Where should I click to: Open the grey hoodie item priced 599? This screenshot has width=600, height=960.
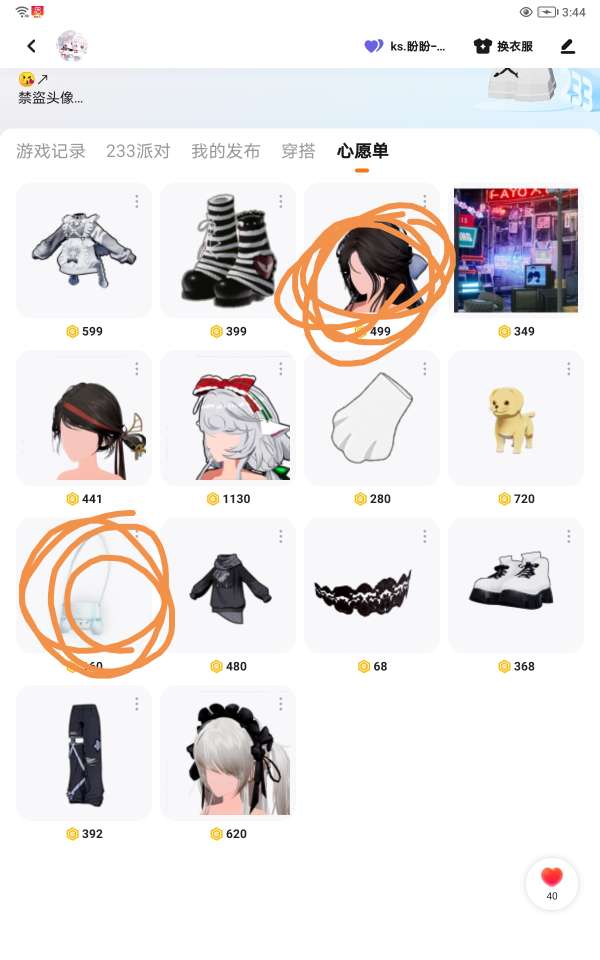click(83, 250)
